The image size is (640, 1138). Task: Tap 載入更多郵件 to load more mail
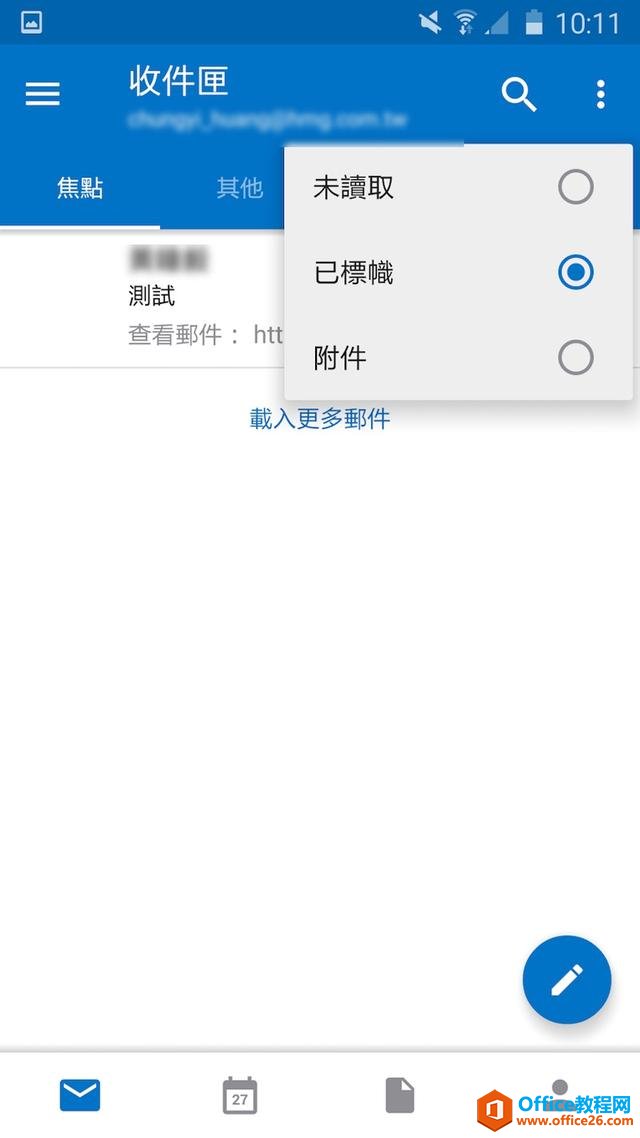[319, 419]
